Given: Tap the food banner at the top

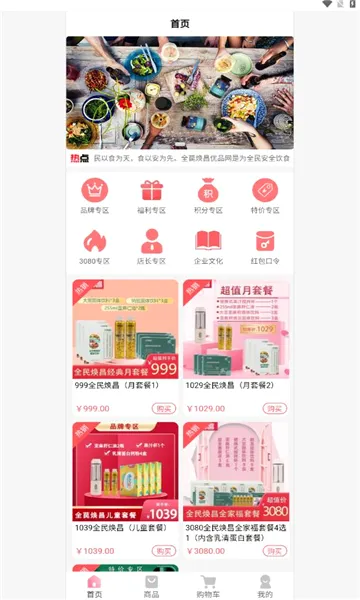Looking at the screenshot, I should (x=180, y=93).
